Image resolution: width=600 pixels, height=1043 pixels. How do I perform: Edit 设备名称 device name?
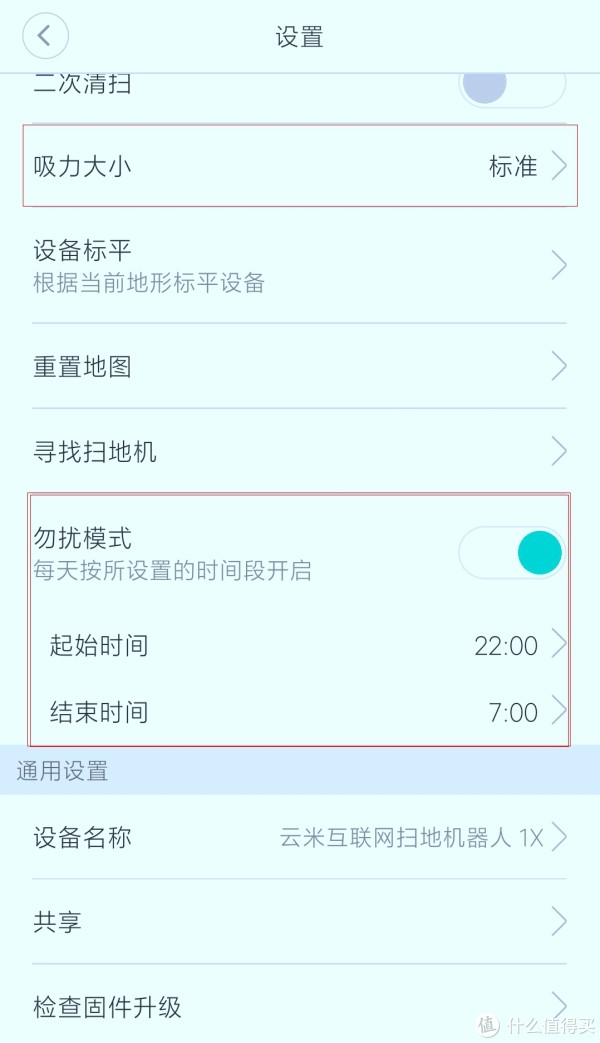pyautogui.click(x=299, y=837)
